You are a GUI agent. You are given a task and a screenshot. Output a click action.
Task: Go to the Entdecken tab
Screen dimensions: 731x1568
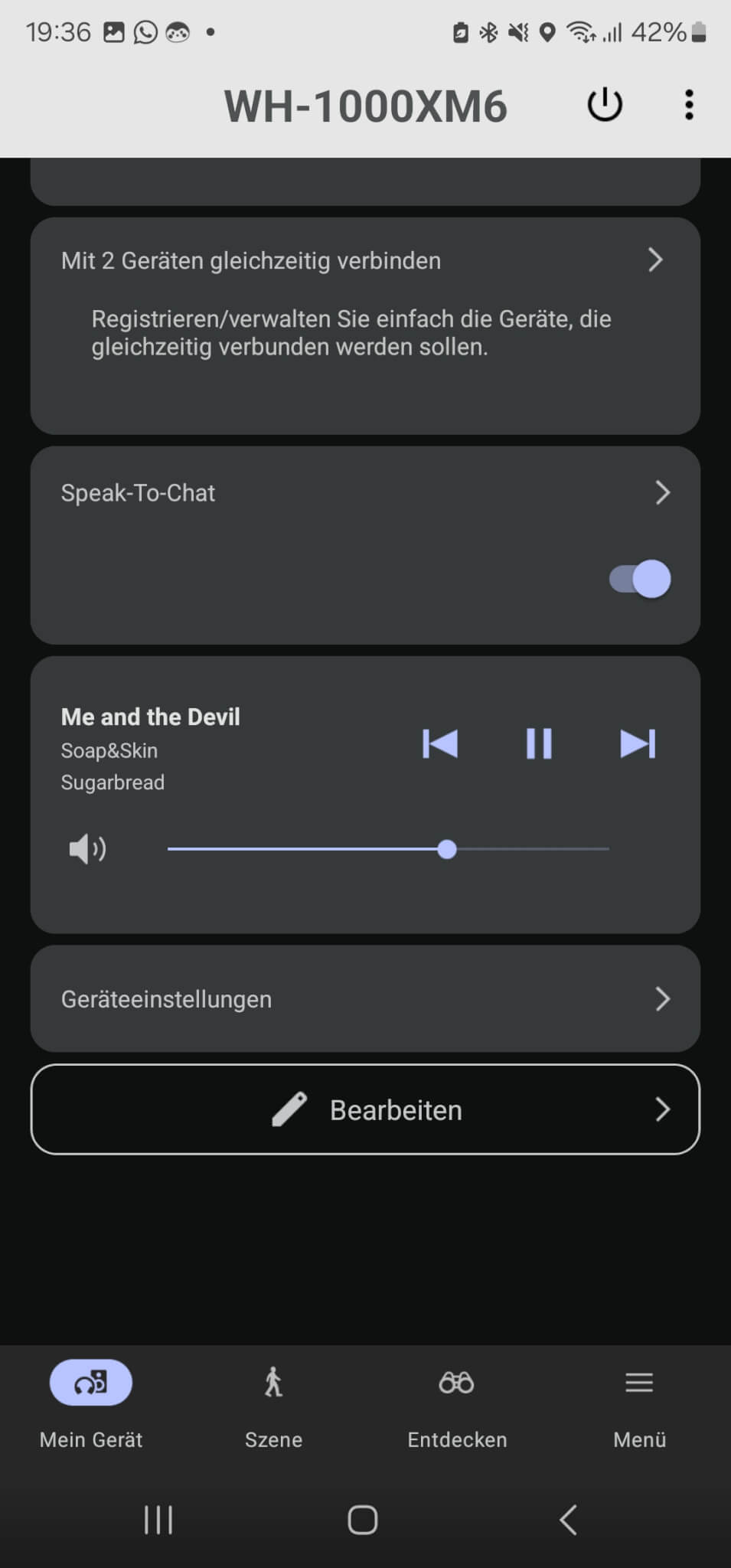tap(457, 1403)
